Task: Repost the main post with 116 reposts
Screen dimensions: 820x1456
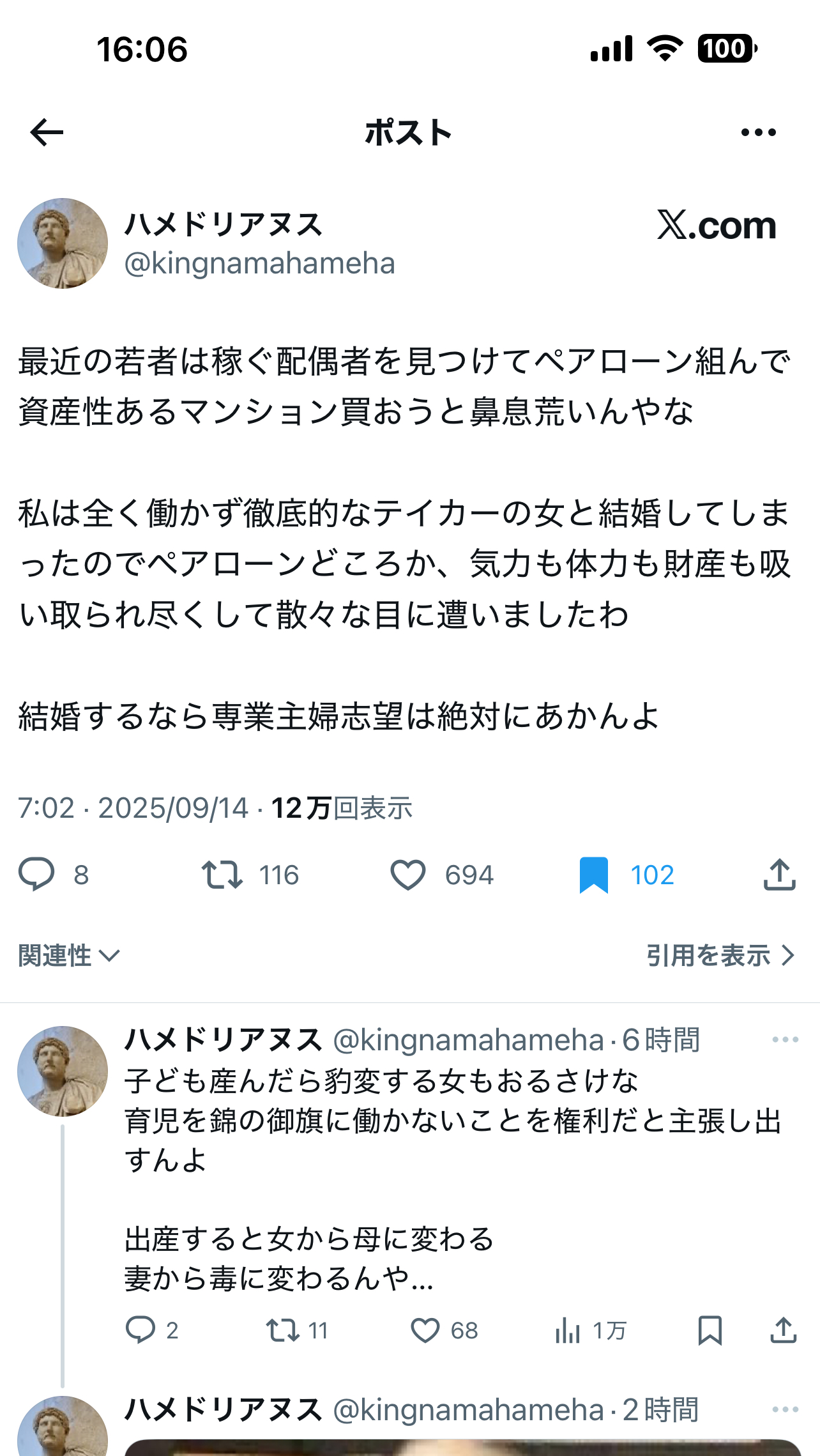Action: [222, 875]
